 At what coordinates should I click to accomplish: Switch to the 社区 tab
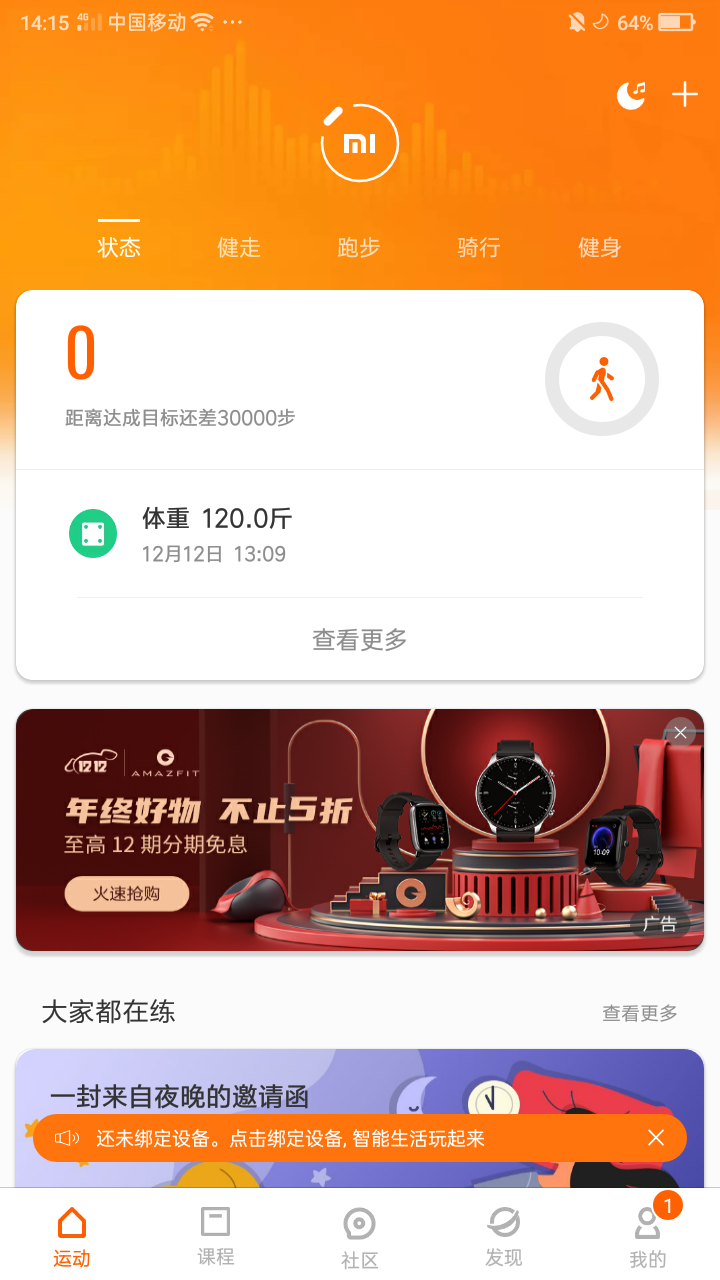tap(359, 1236)
